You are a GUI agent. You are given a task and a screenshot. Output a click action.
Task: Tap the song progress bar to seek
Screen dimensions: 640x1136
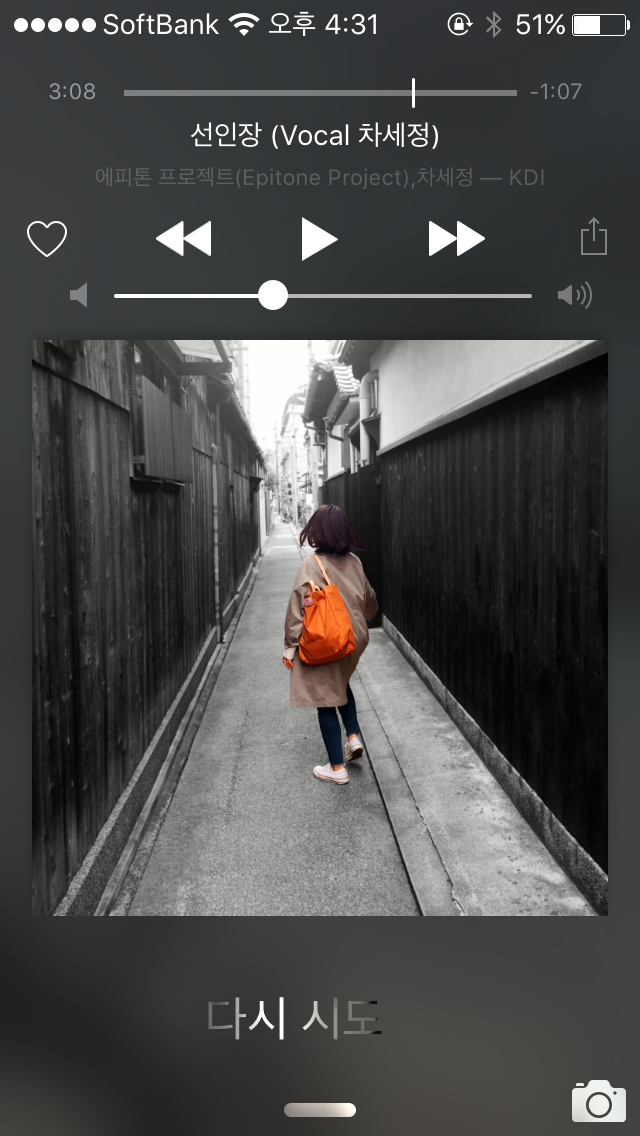tap(320, 93)
